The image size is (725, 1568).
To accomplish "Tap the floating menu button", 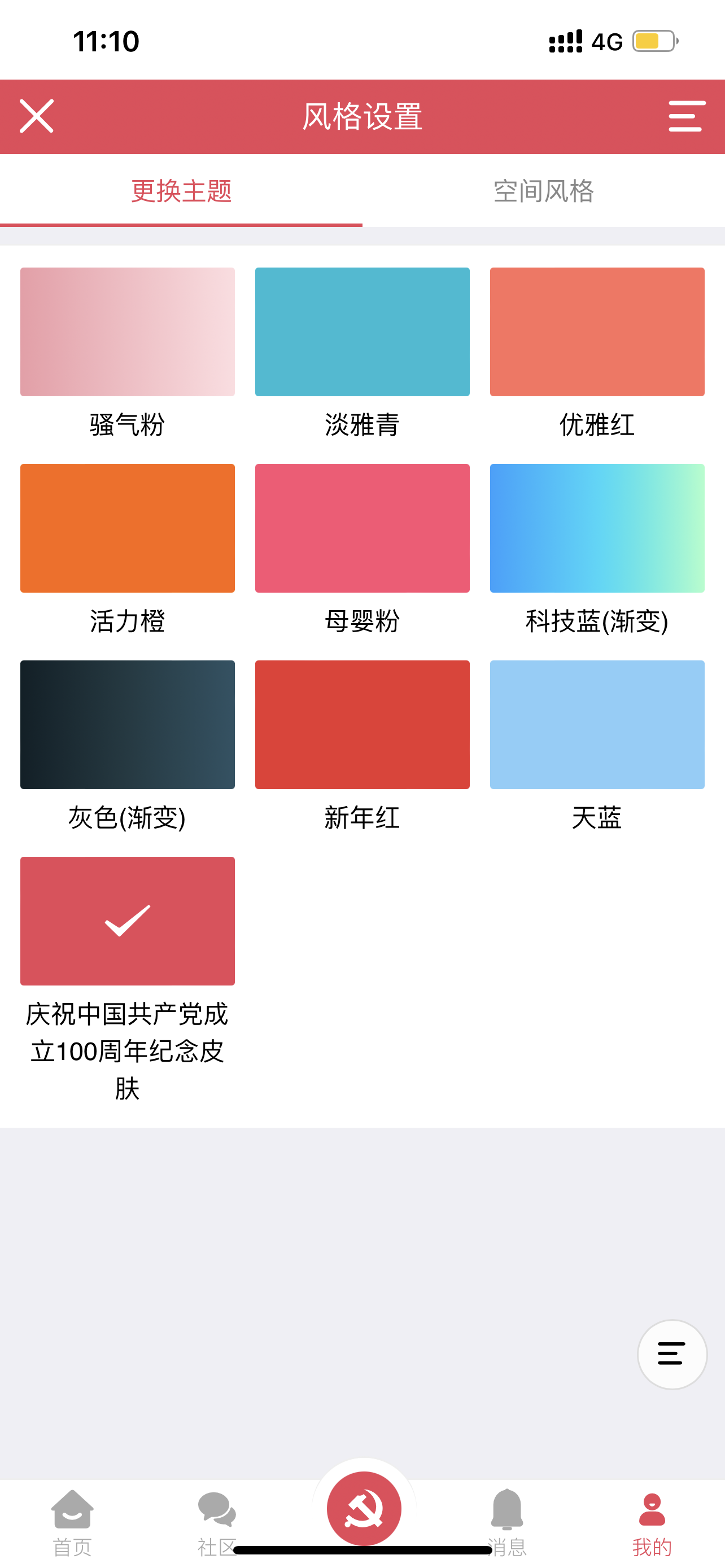I will [671, 1354].
